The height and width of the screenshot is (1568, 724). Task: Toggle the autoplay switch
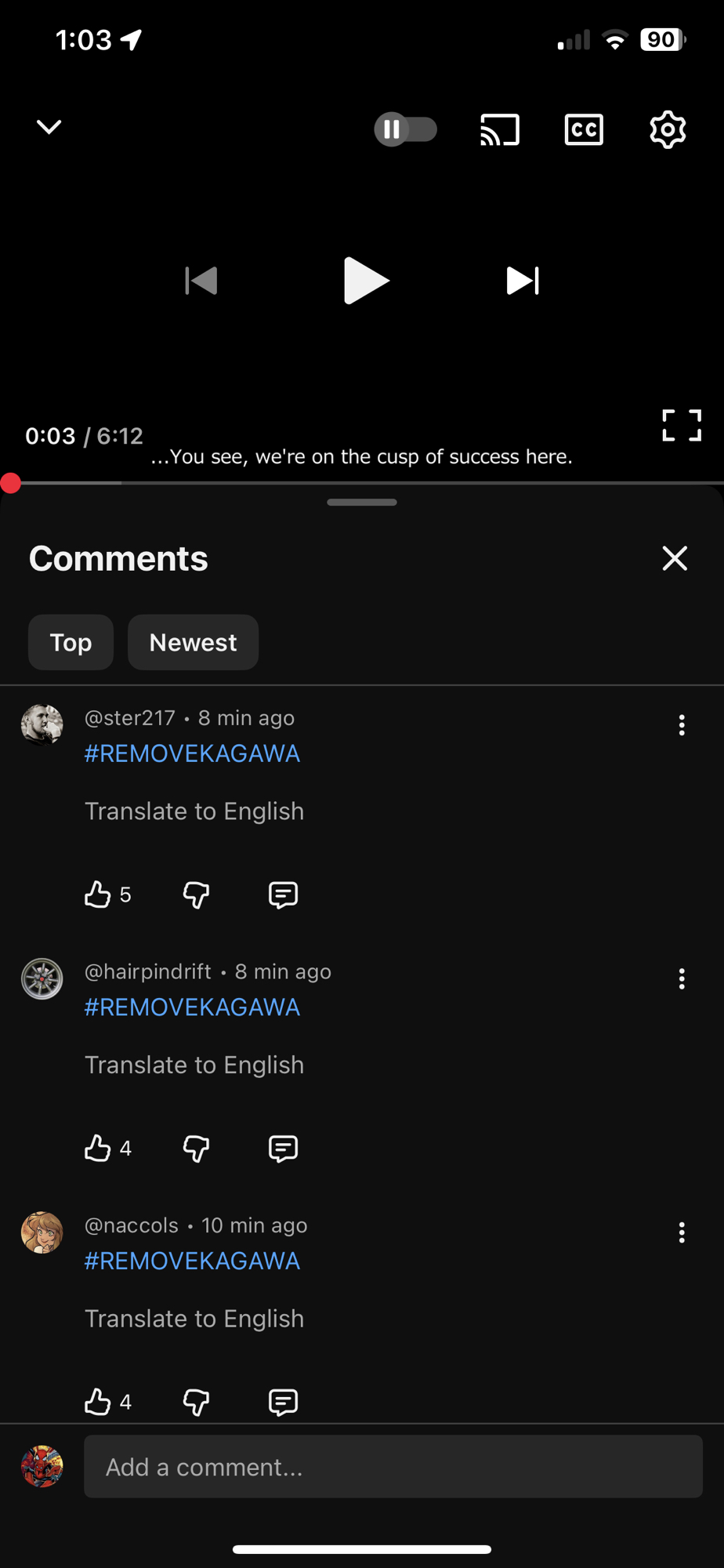pos(405,129)
